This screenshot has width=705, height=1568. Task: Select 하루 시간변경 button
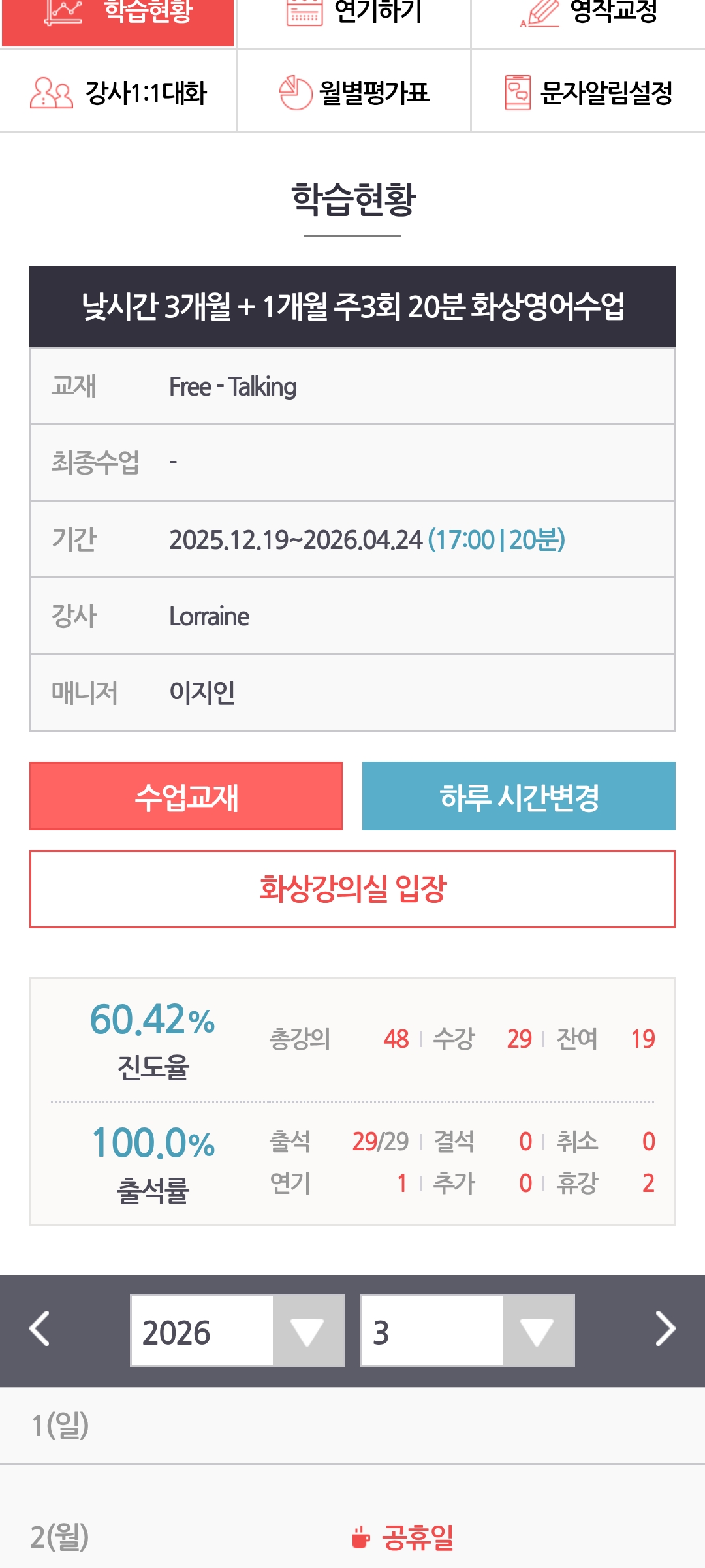pyautogui.click(x=519, y=796)
